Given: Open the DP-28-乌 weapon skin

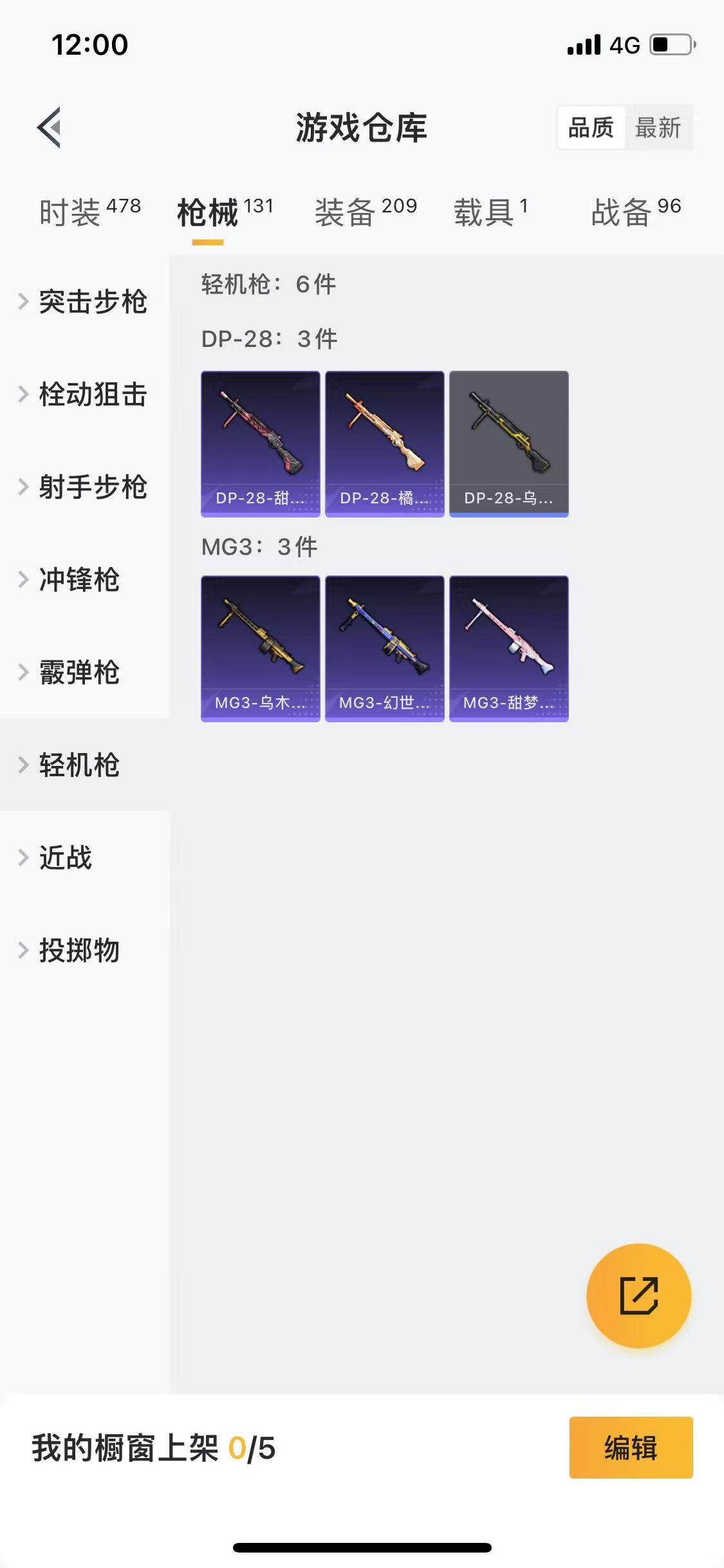Looking at the screenshot, I should (508, 443).
